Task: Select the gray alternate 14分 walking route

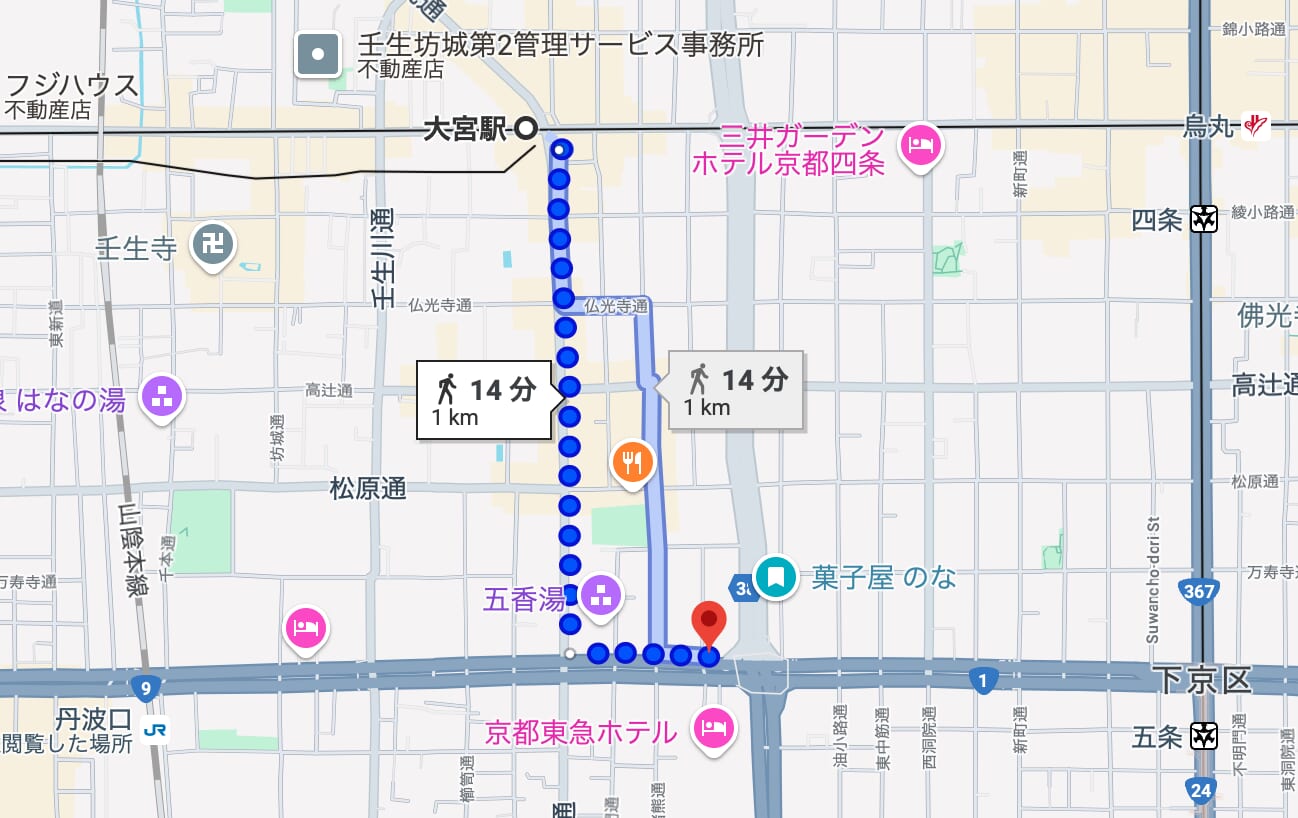Action: [736, 391]
